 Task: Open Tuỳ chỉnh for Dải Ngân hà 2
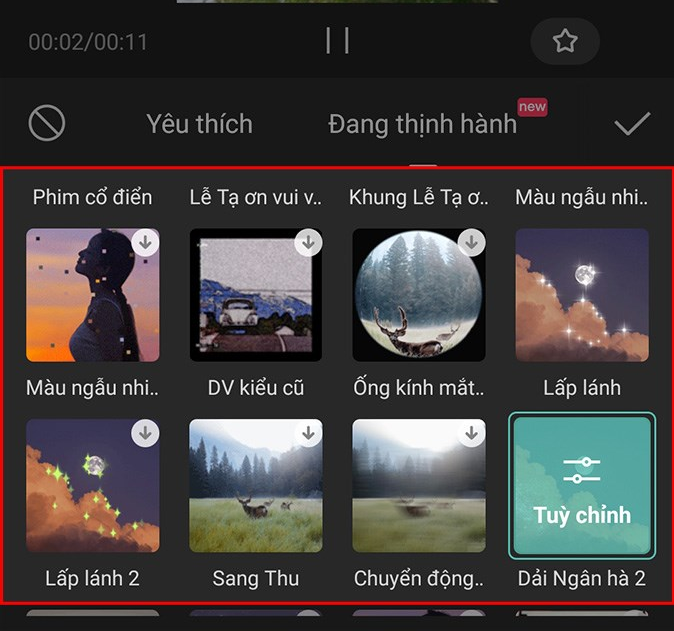(x=582, y=485)
